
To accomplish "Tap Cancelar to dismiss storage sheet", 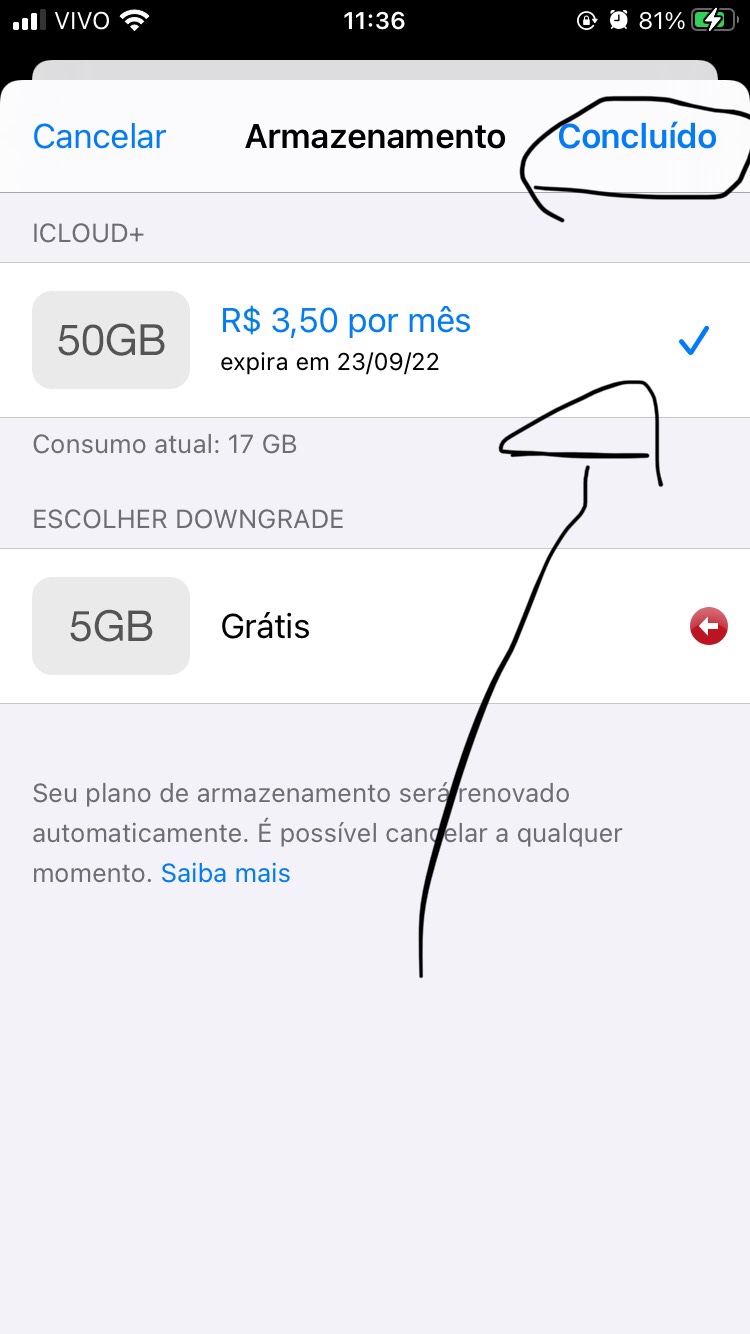I will [x=99, y=137].
